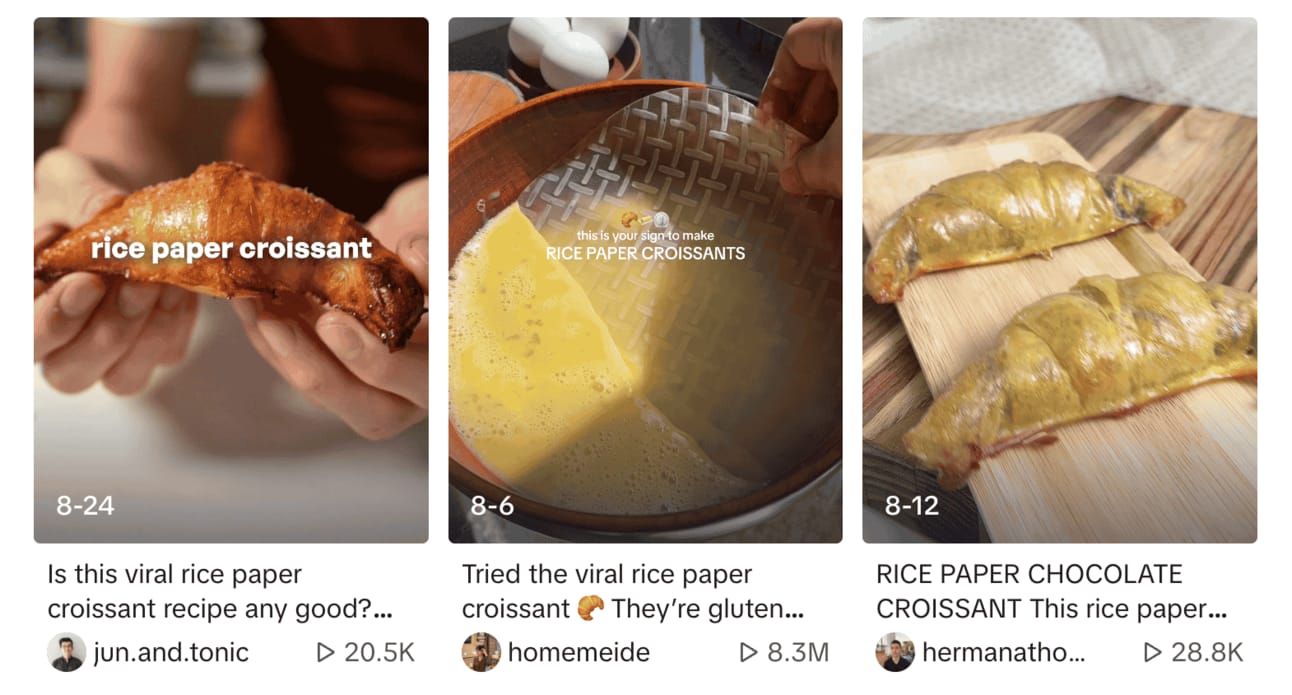Open jun.and.tonic's rice paper croissant video
This screenshot has height=695, width=1292.
tap(231, 280)
